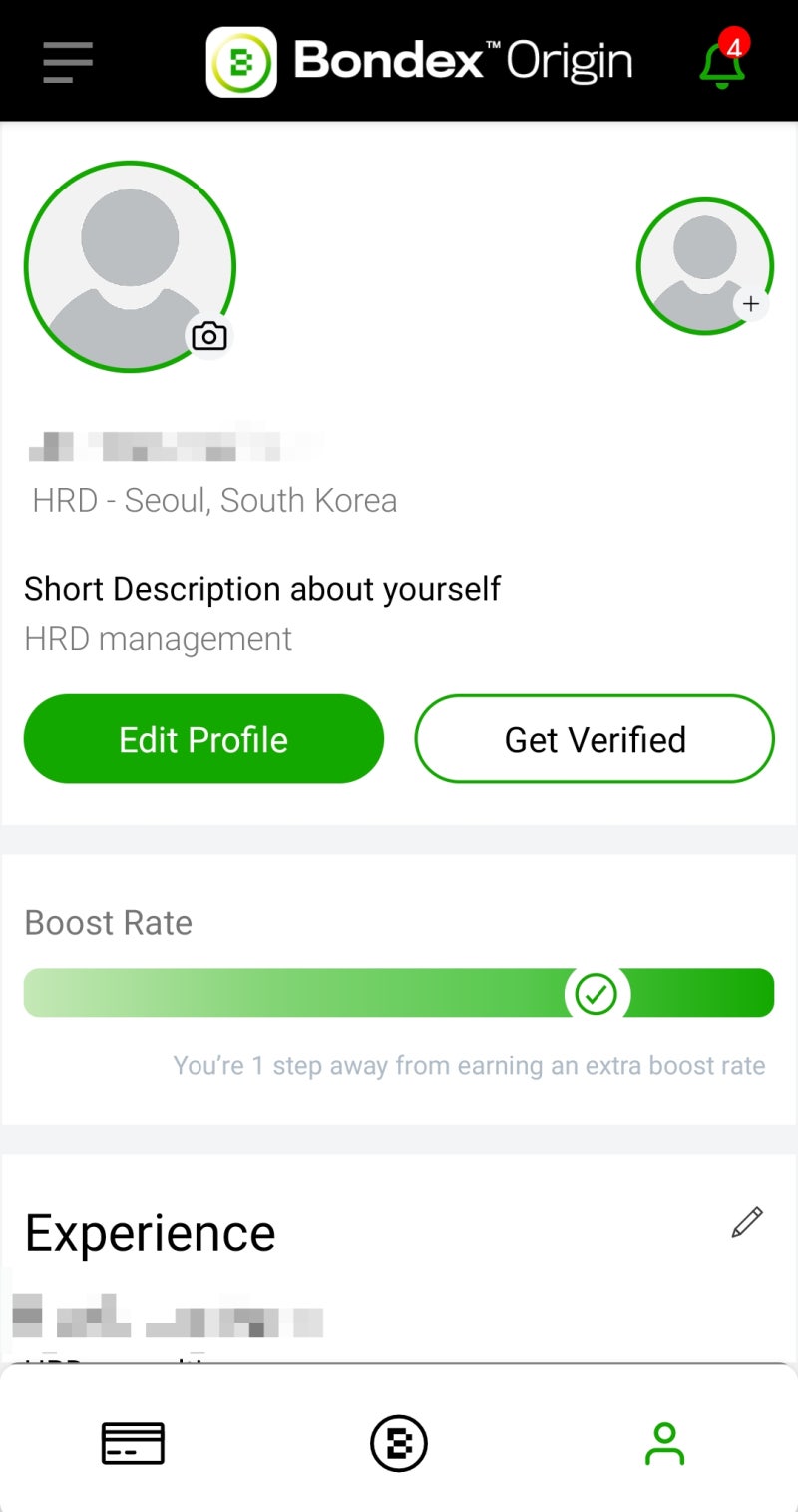This screenshot has width=798, height=1512.
Task: Open the hamburger navigation menu
Action: click(x=67, y=60)
